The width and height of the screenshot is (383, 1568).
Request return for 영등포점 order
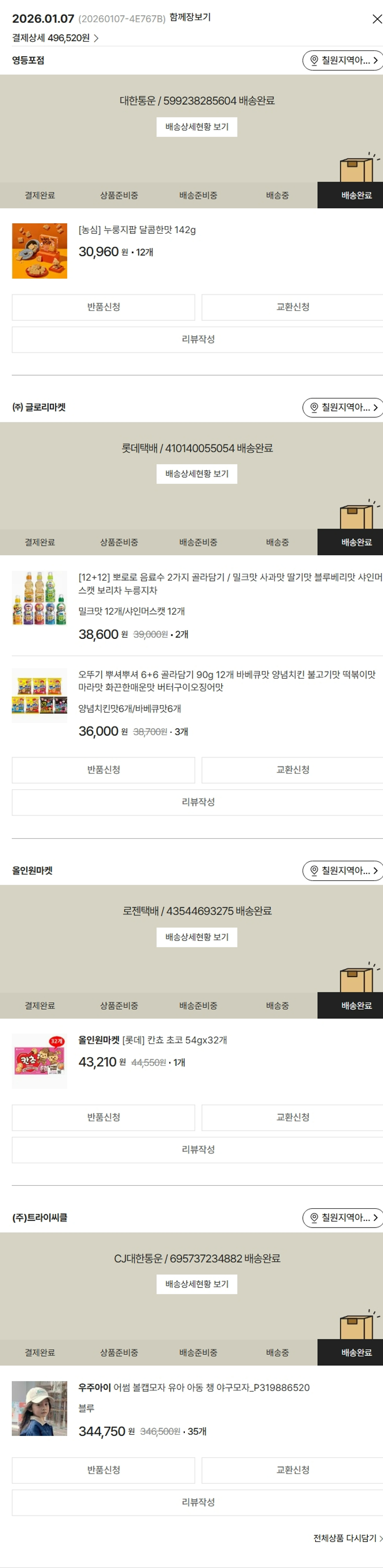(x=104, y=307)
